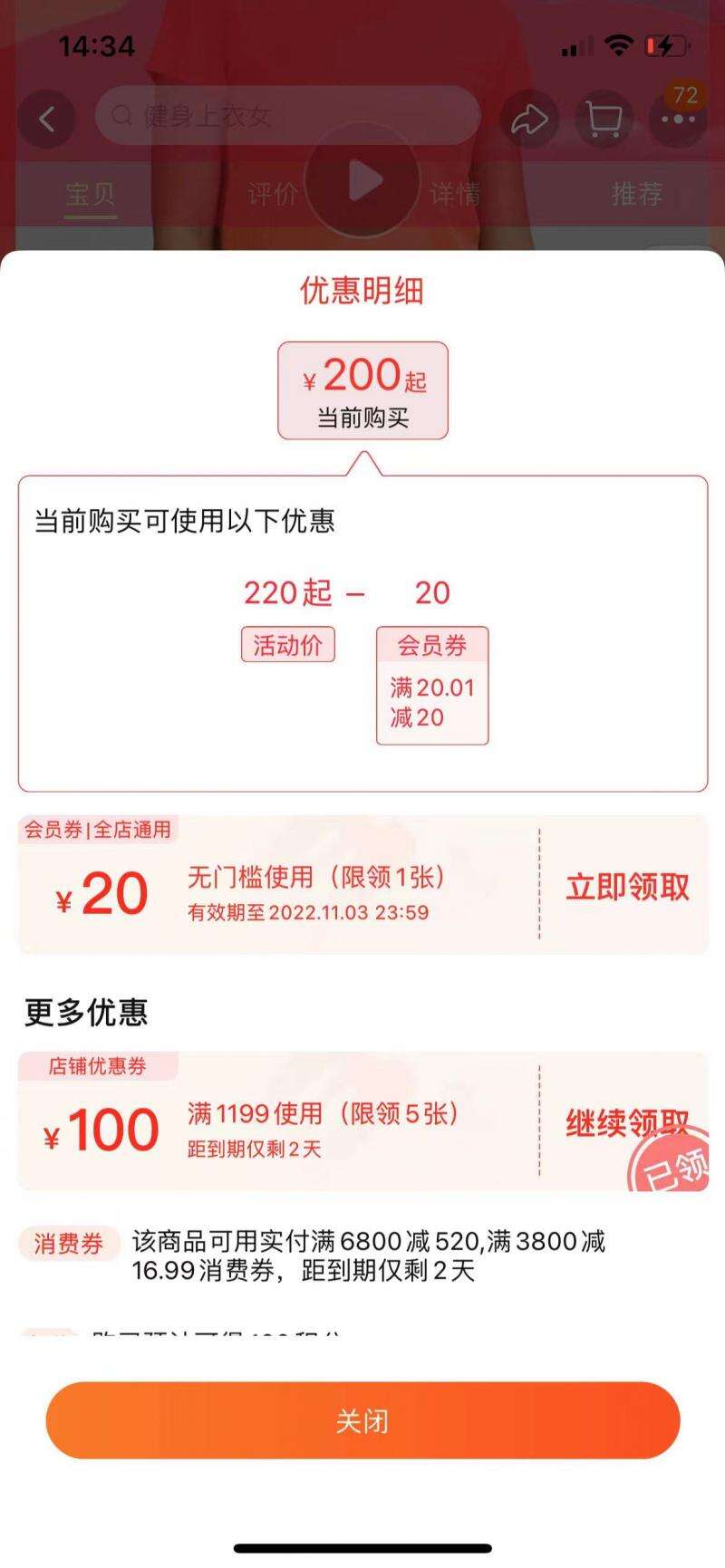Switch to the 评价 tab
Image resolution: width=725 pixels, height=1568 pixels.
tap(273, 193)
